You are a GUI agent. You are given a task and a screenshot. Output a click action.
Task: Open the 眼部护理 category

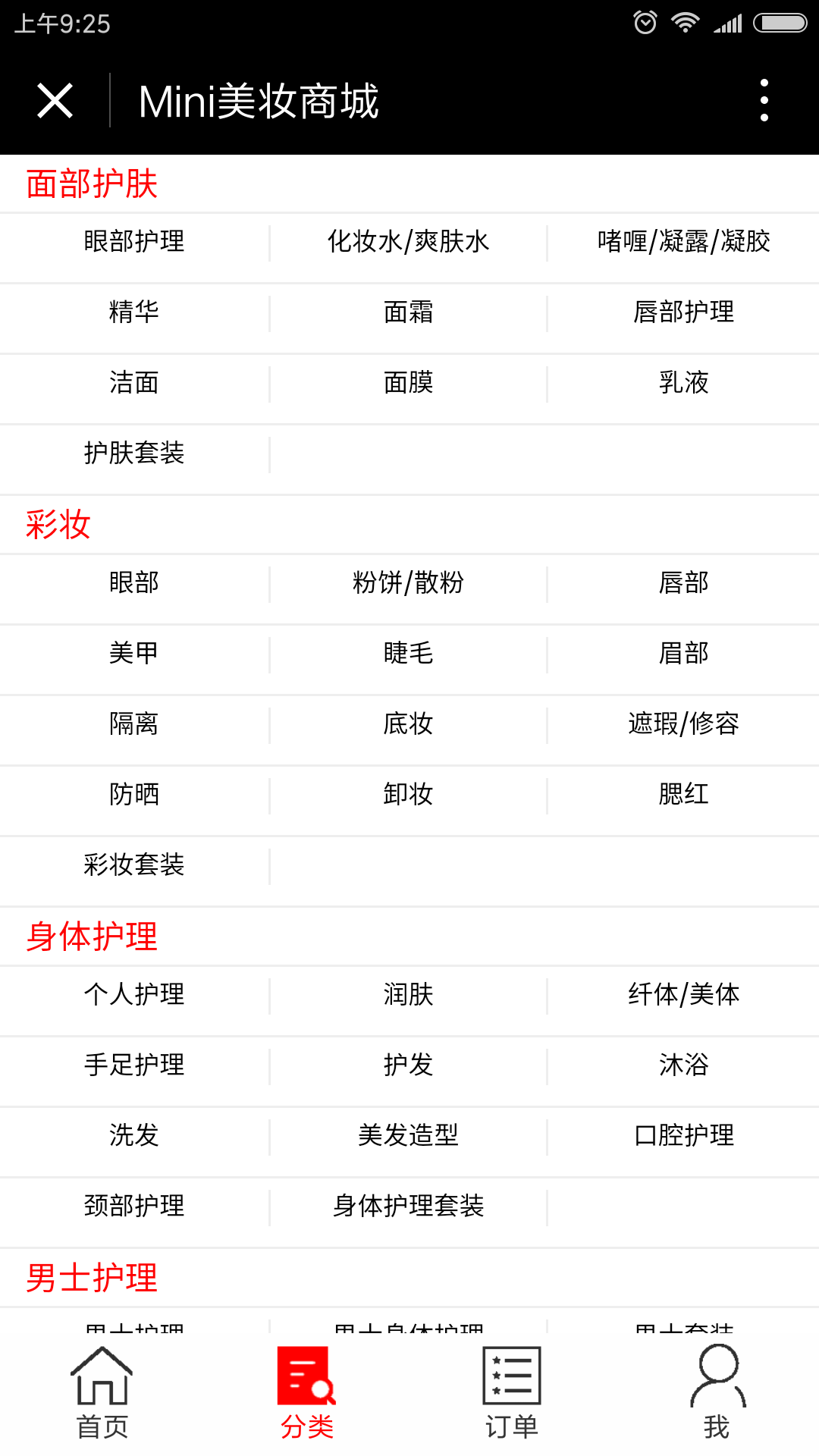134,242
